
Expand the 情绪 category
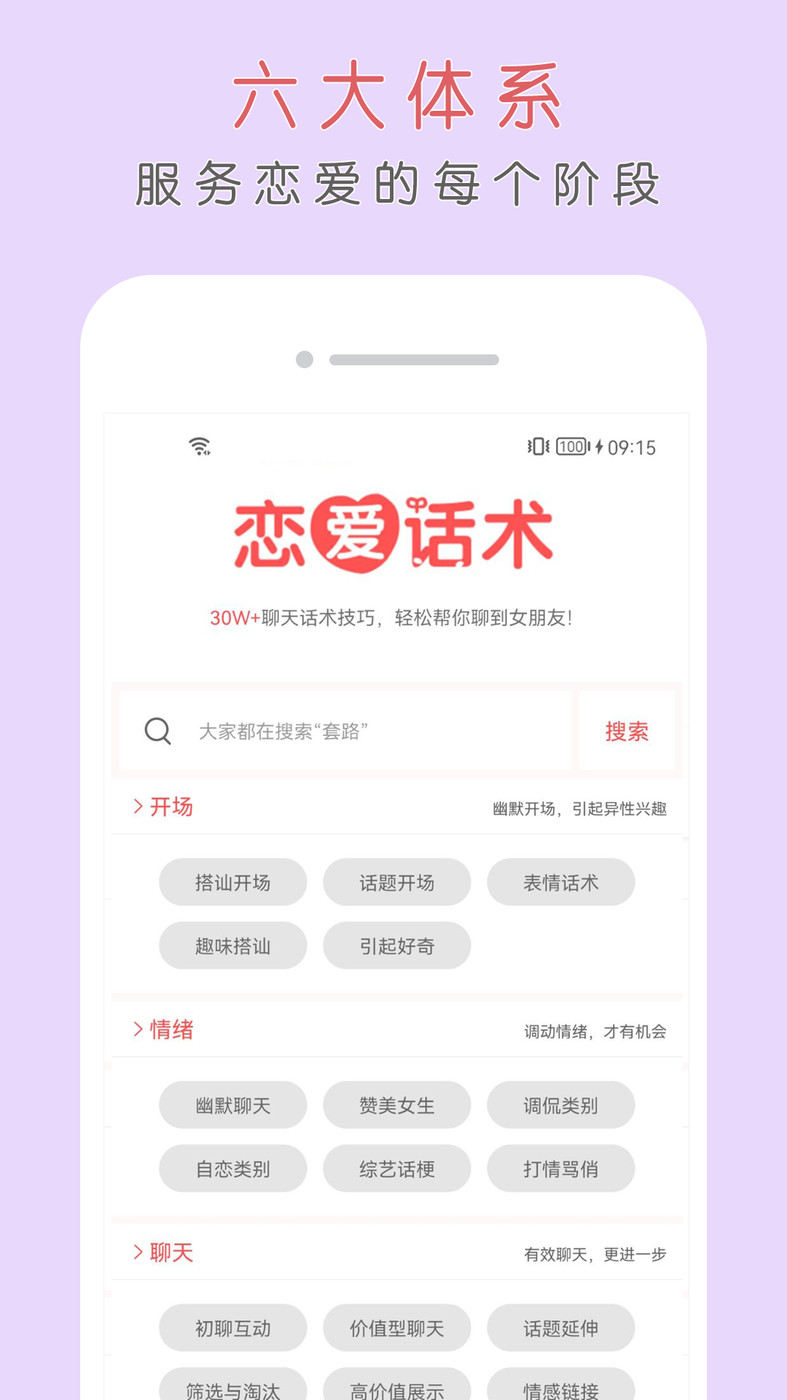(162, 1029)
